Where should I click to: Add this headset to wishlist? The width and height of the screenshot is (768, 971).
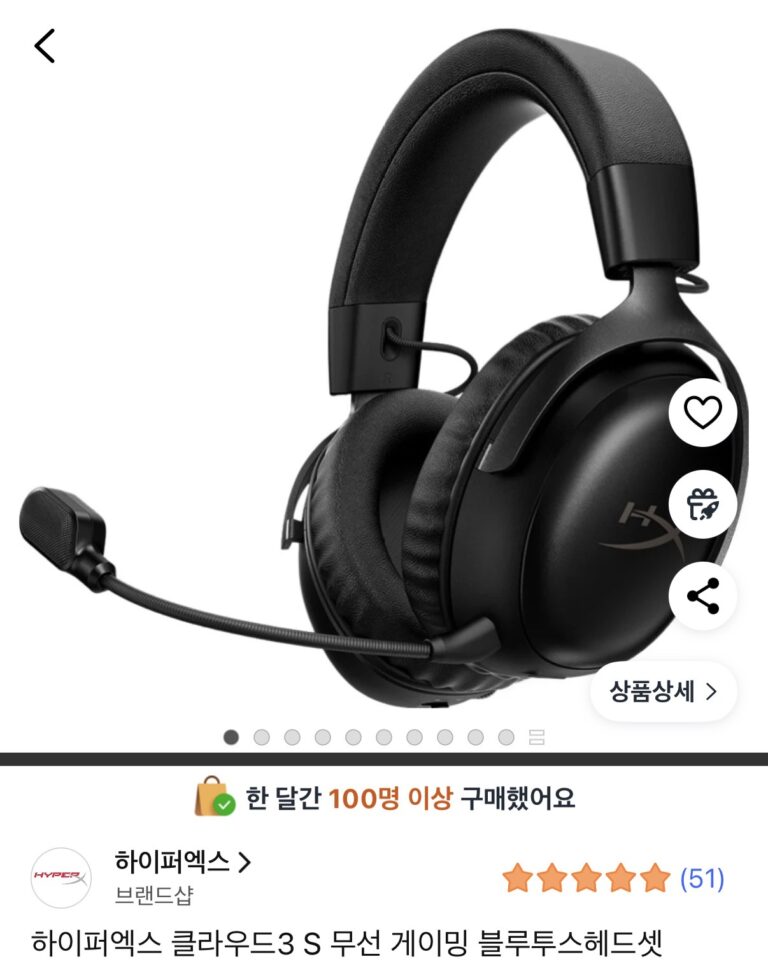click(x=703, y=411)
